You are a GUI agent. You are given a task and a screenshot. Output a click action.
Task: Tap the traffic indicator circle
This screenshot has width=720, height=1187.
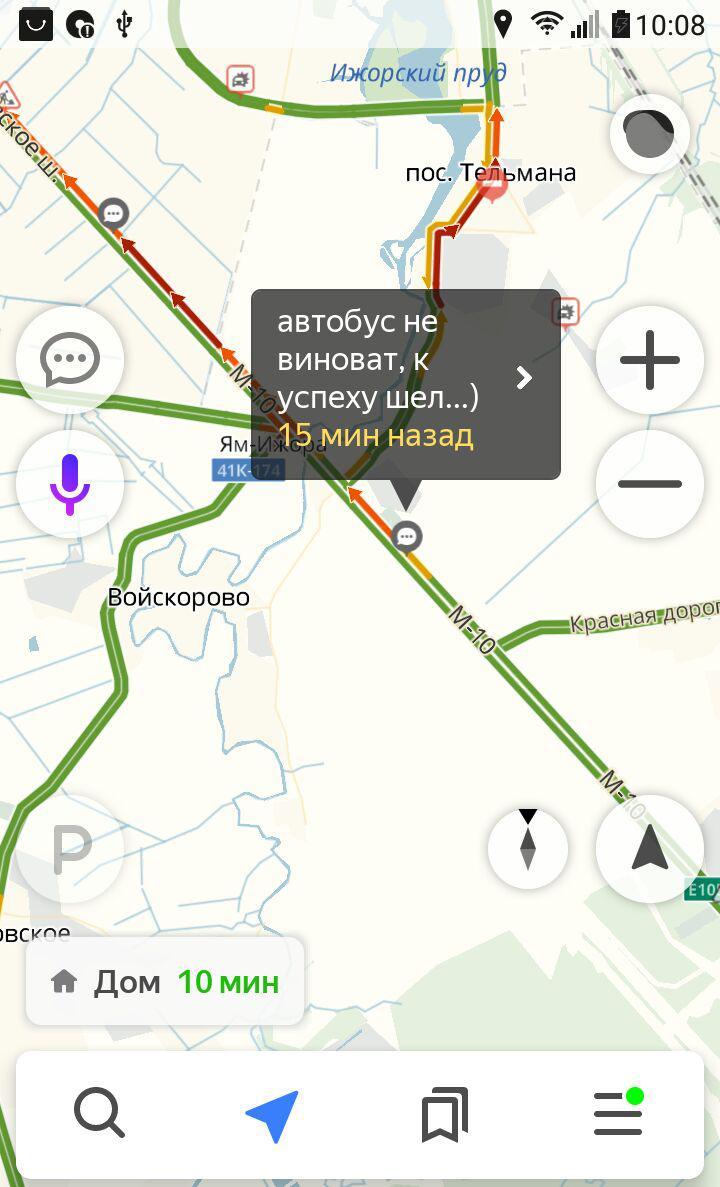649,134
